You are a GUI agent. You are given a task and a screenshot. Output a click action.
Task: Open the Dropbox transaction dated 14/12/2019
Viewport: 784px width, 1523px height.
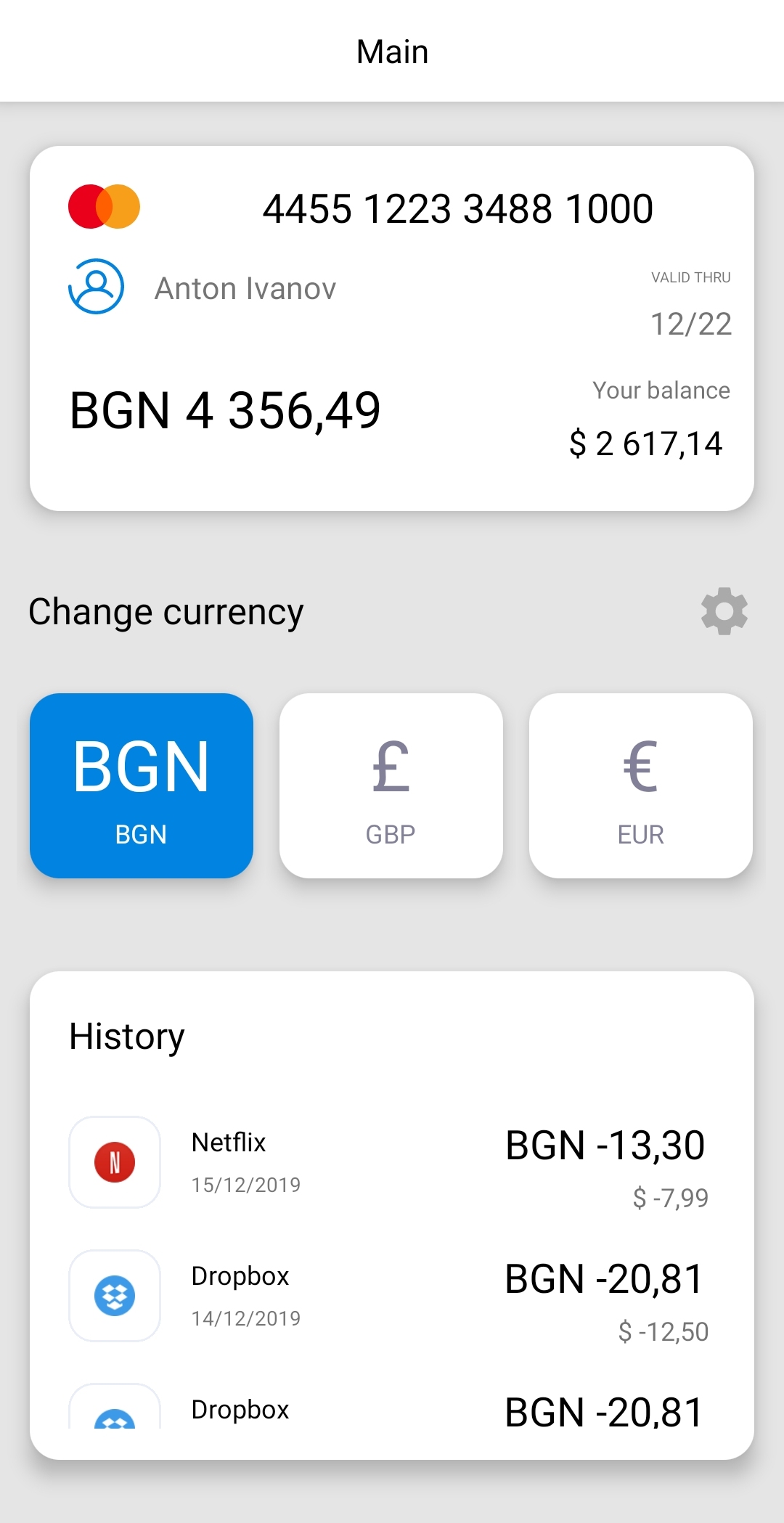coord(391,1297)
